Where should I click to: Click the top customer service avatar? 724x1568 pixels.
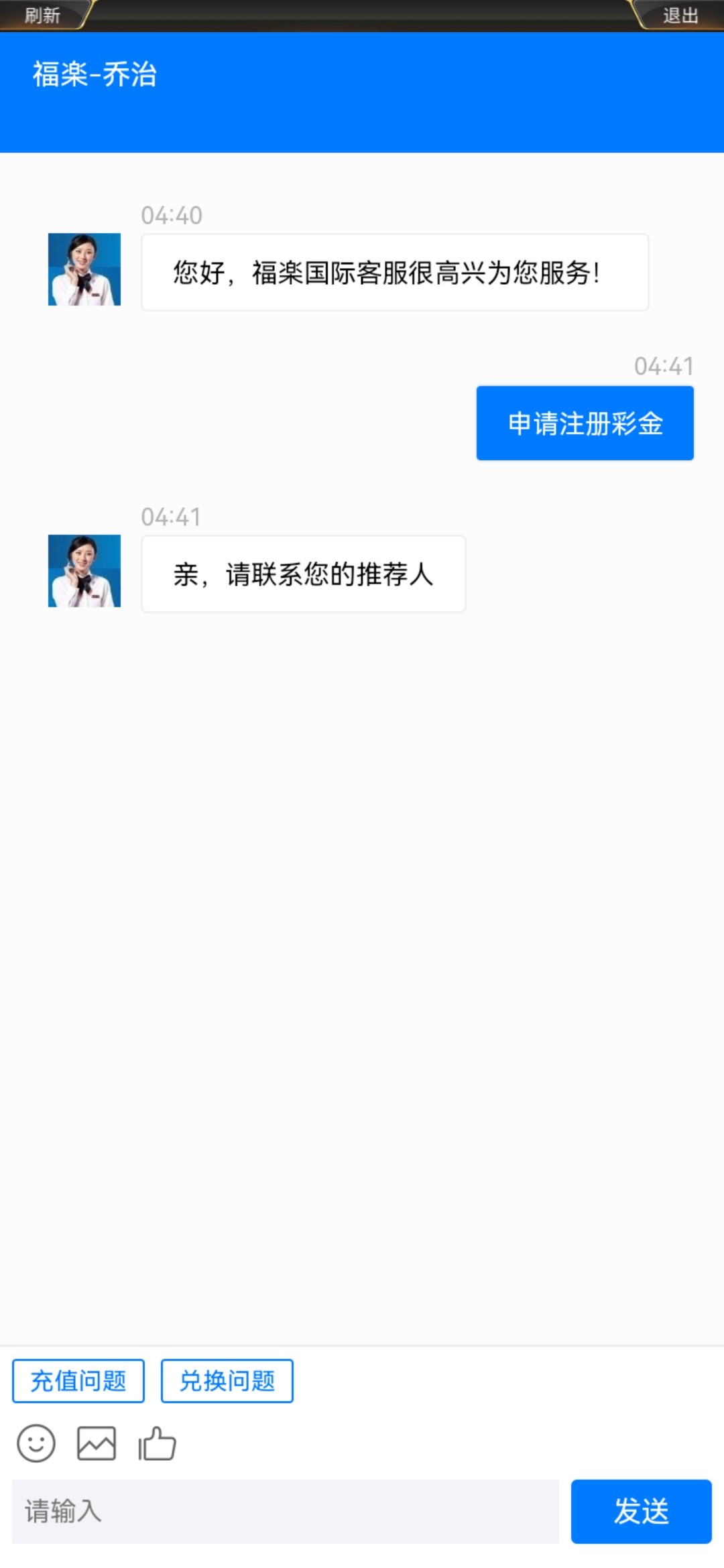83,271
